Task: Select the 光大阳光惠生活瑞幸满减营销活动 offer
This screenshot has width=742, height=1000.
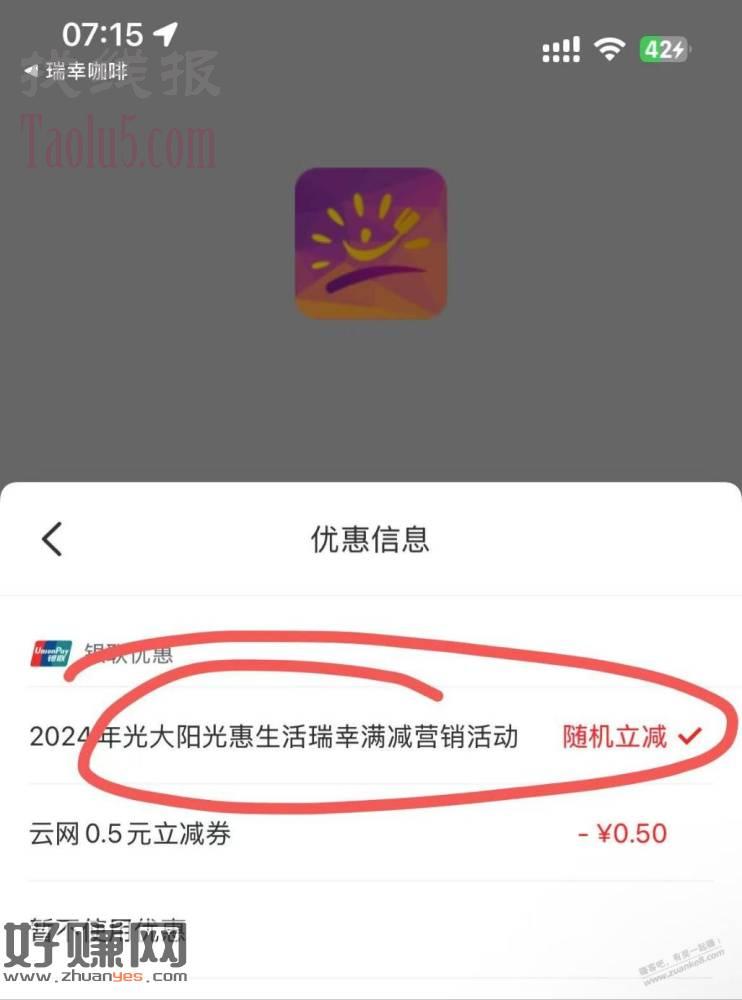Action: pyautogui.click(x=366, y=738)
